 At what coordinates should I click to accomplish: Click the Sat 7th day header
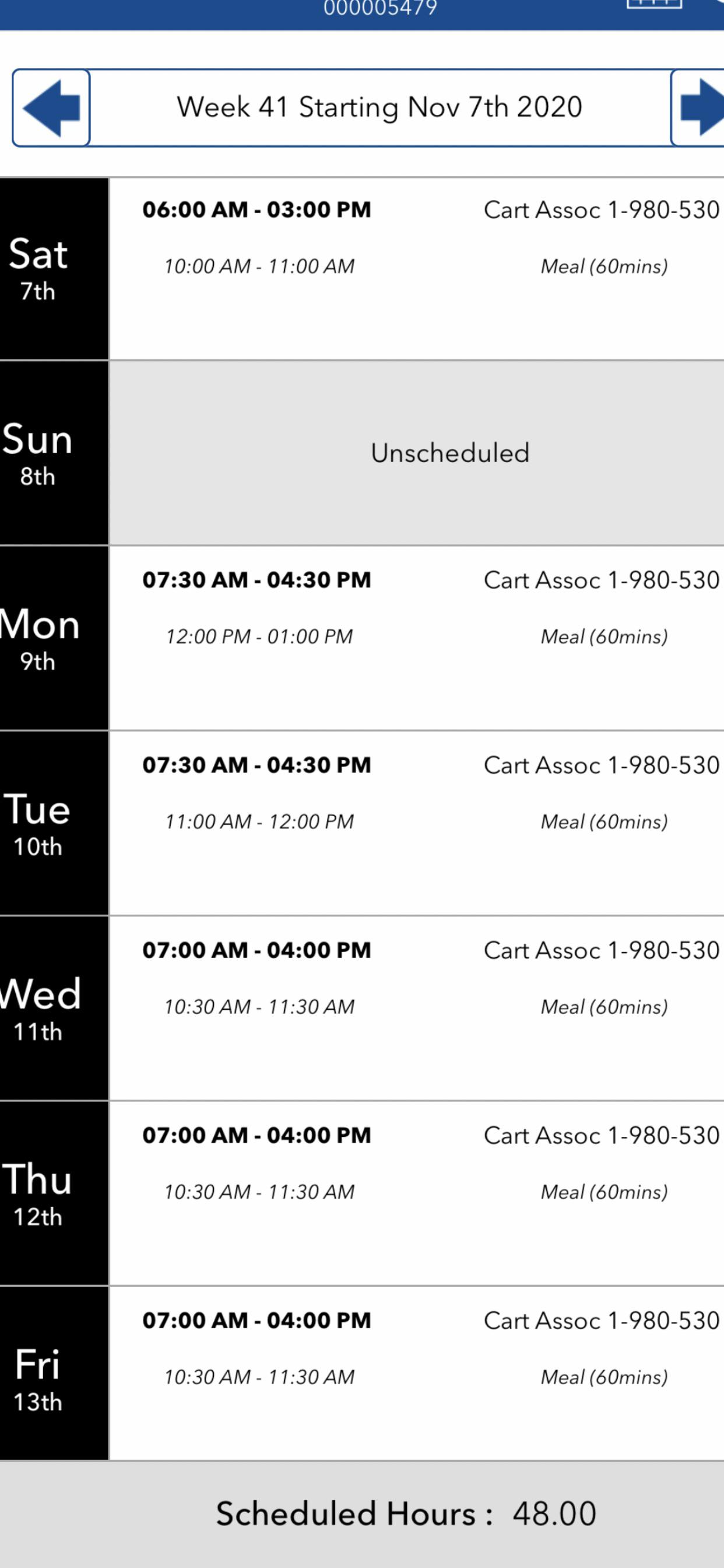click(x=54, y=268)
